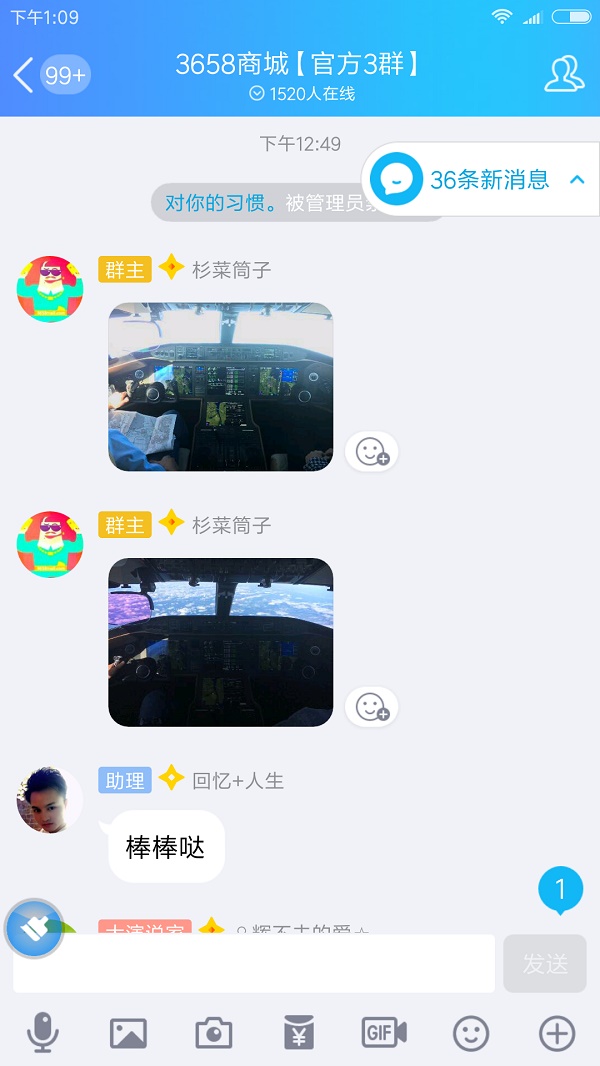Open the GIF video recorder

click(x=384, y=1032)
